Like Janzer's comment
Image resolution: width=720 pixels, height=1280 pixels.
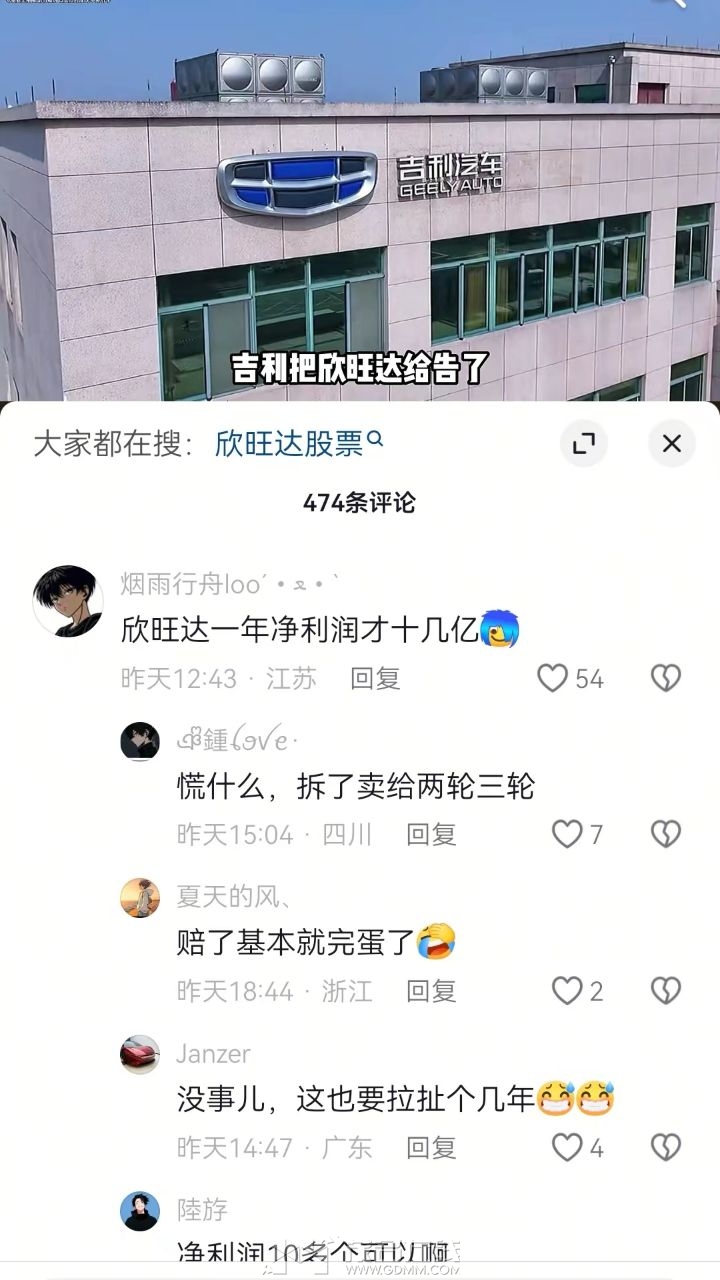pyautogui.click(x=567, y=1146)
